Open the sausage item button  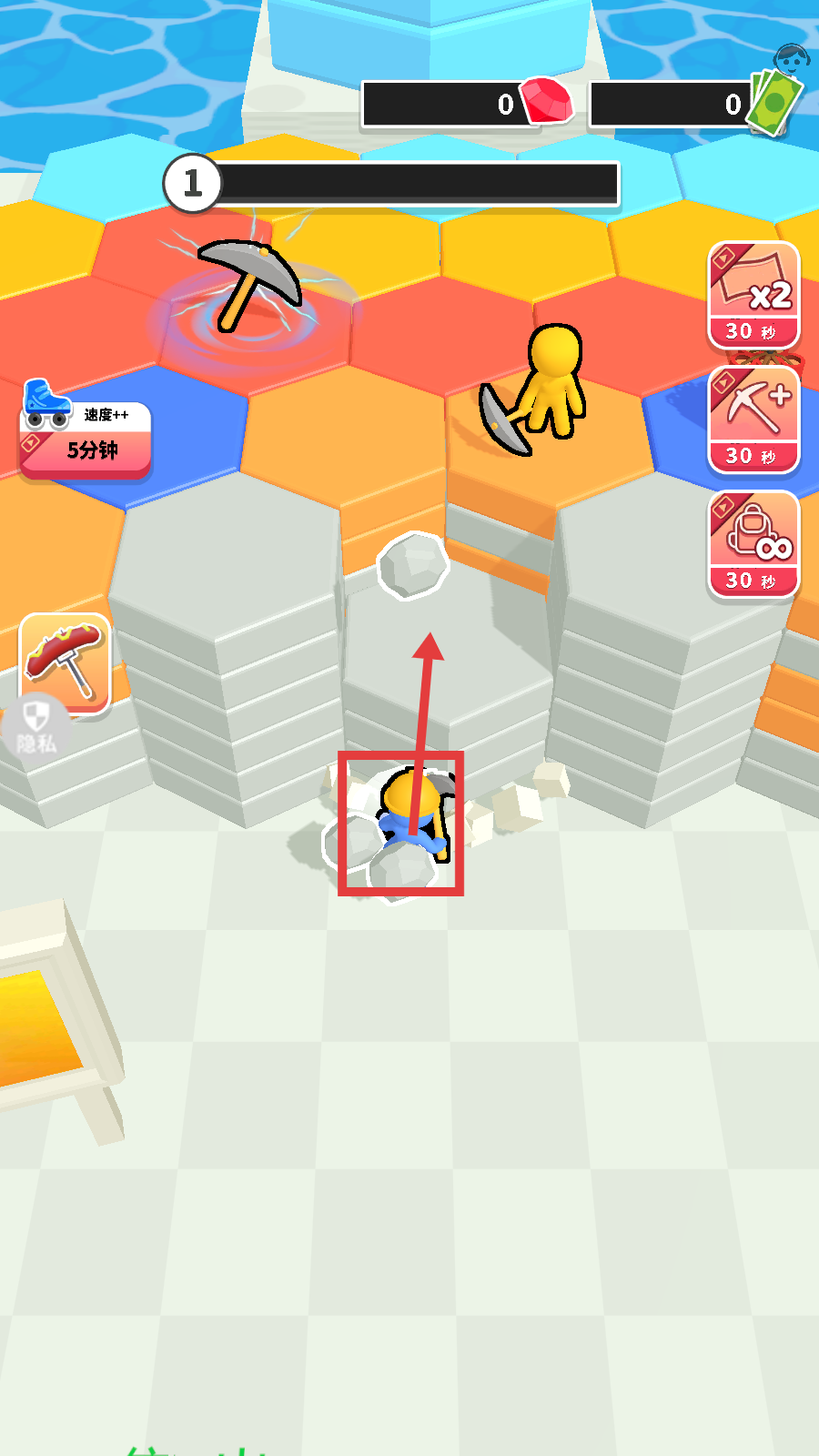coord(65,662)
